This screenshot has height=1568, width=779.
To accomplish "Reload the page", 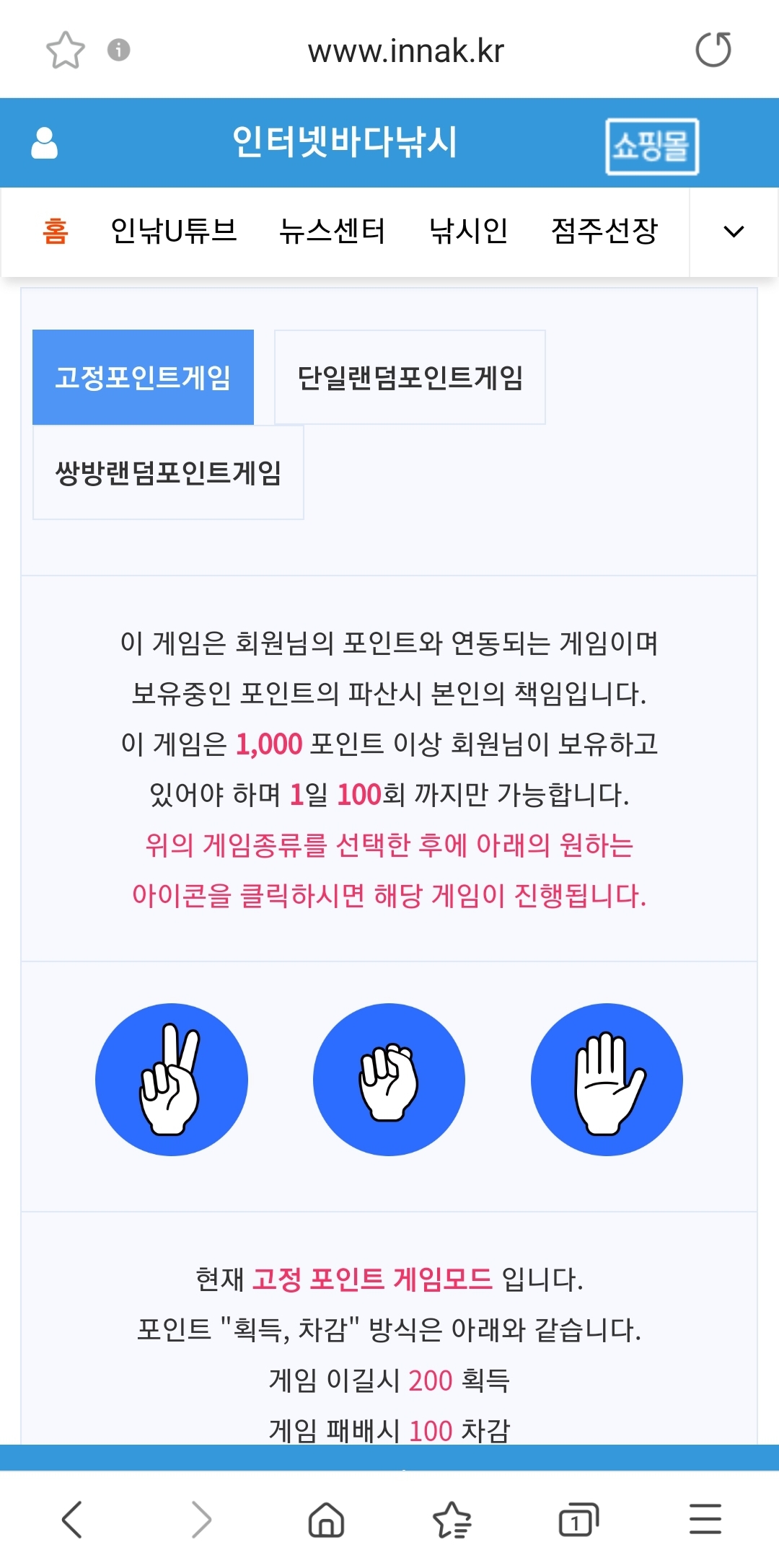I will [713, 50].
